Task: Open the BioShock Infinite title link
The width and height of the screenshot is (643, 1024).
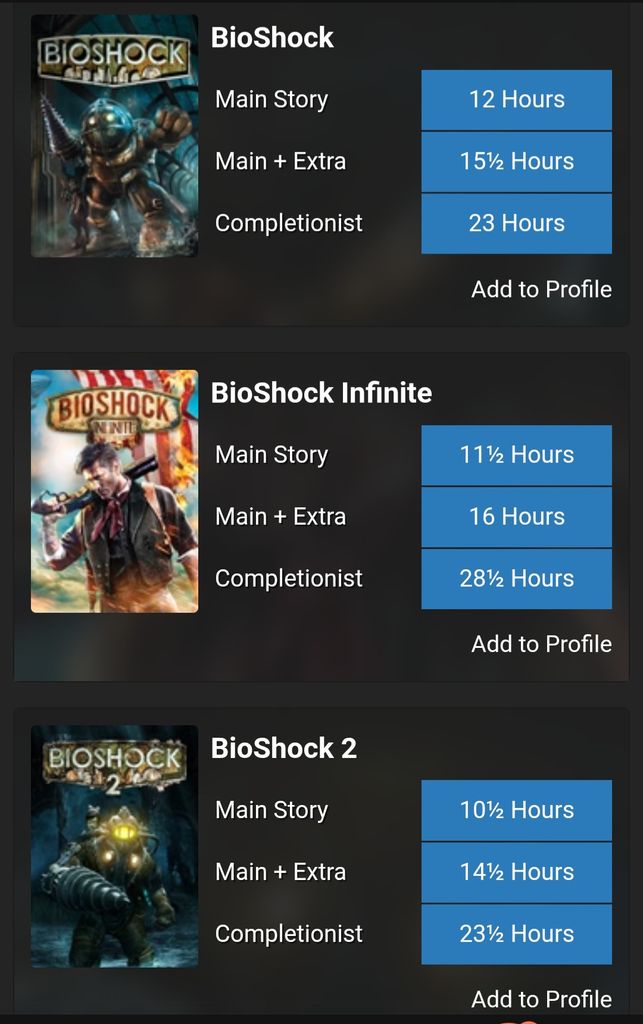Action: pyautogui.click(x=321, y=393)
